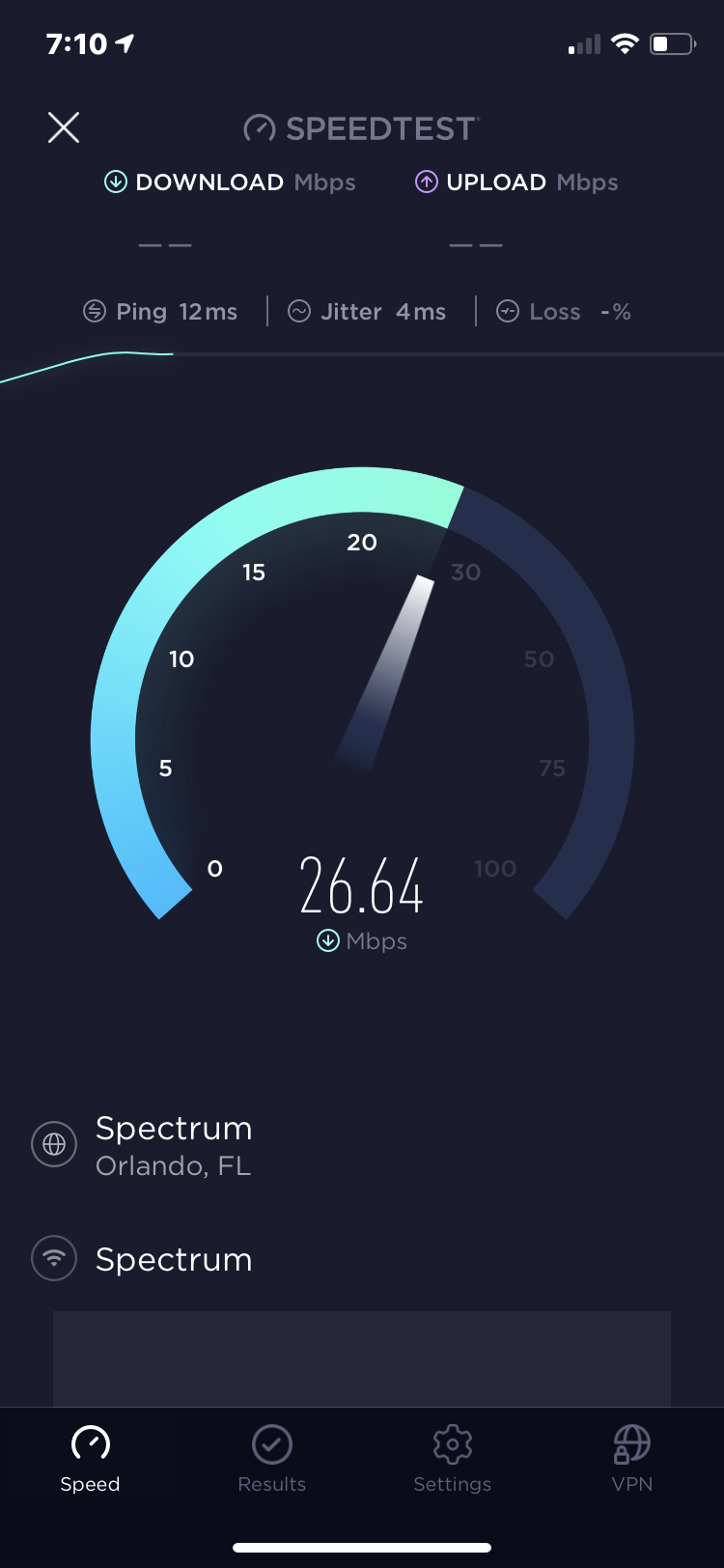Image resolution: width=724 pixels, height=1568 pixels.
Task: Switch to the Results tab
Action: tap(271, 1458)
